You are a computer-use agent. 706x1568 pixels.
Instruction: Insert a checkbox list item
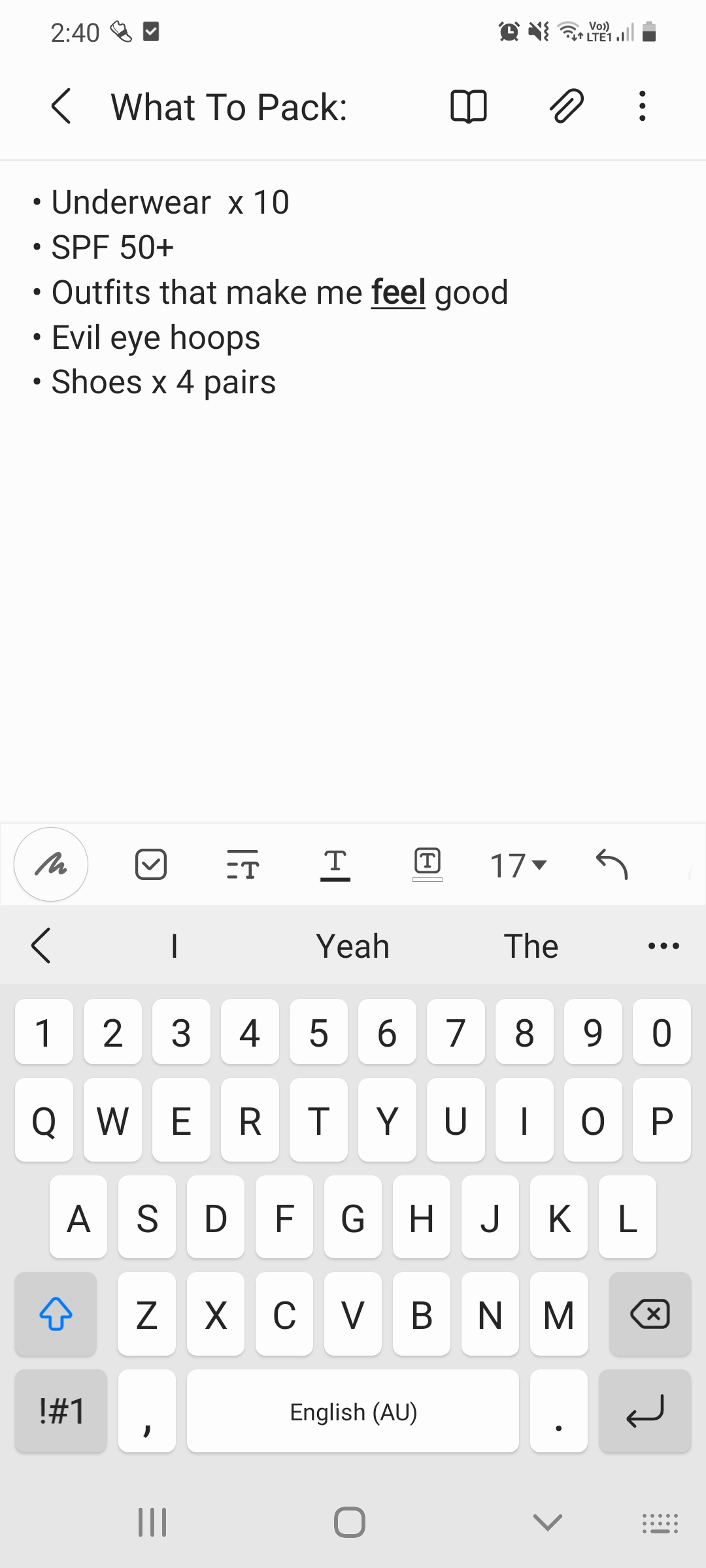pos(151,864)
